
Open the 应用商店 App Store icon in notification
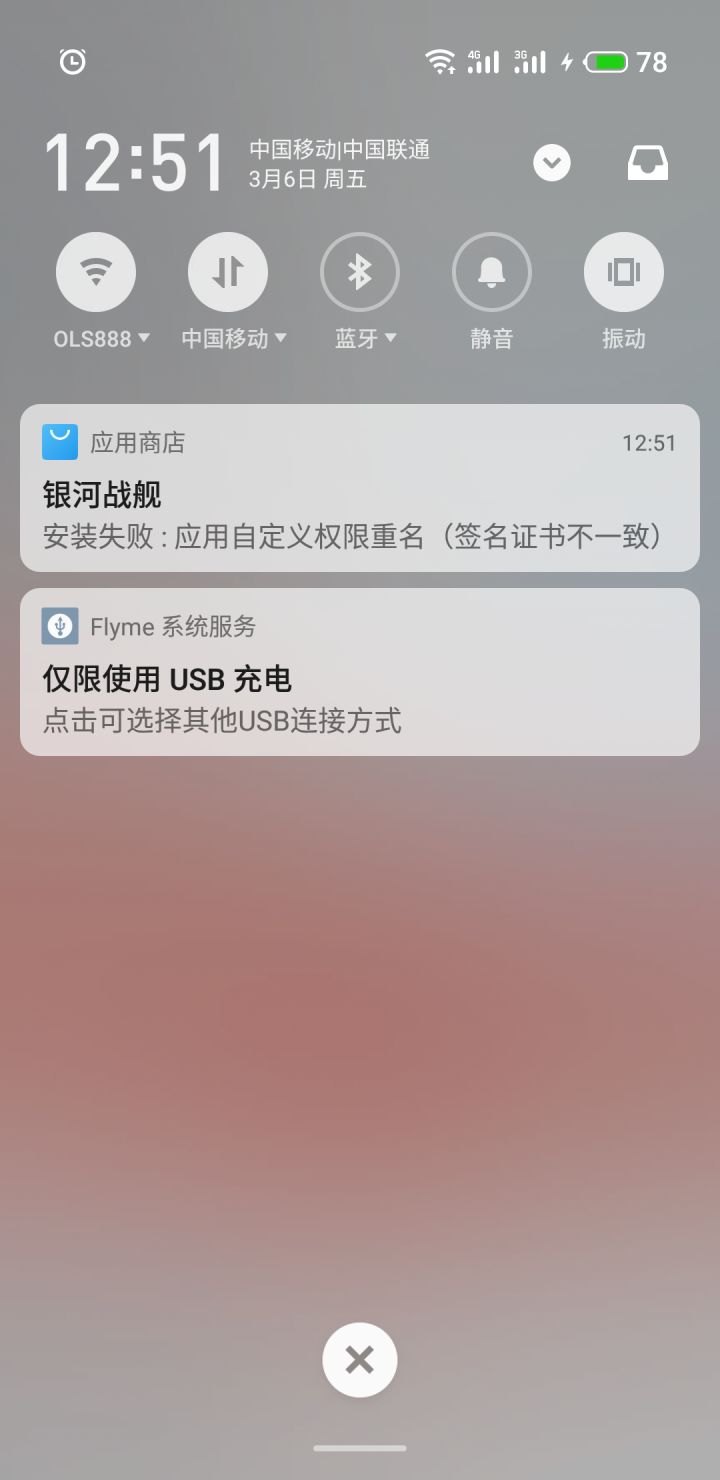[60, 441]
